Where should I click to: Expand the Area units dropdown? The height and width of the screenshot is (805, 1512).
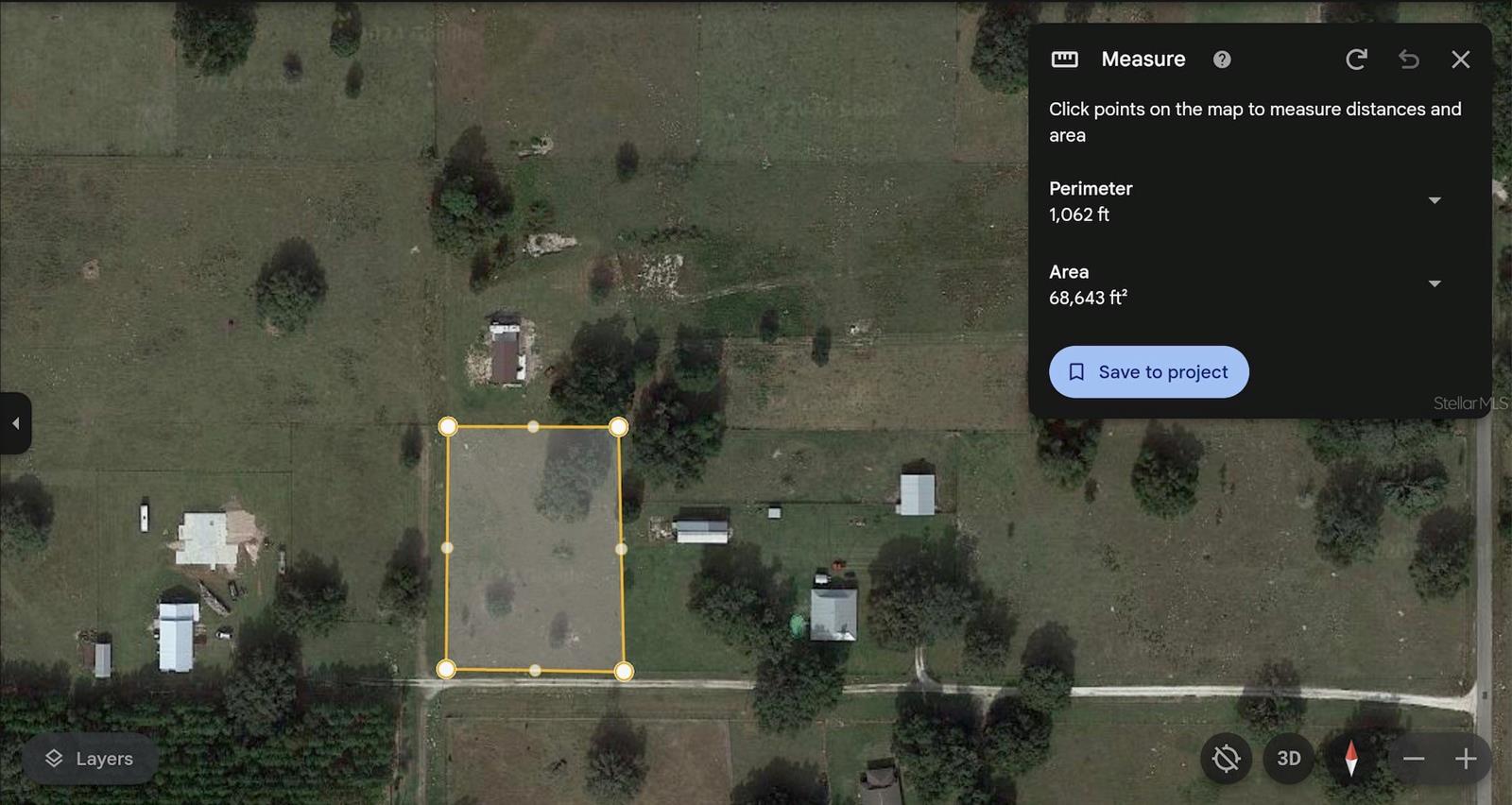(1434, 283)
